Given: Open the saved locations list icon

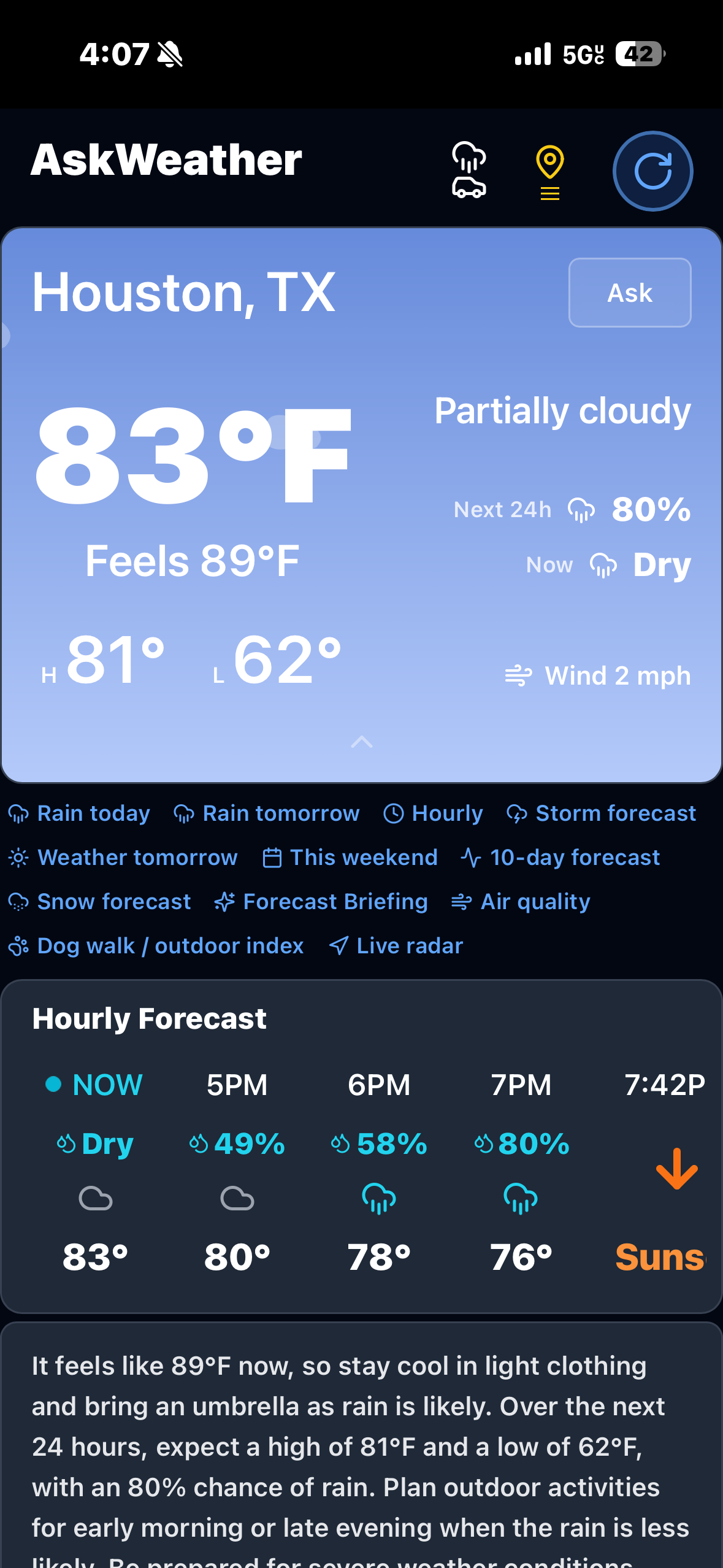Looking at the screenshot, I should [549, 172].
